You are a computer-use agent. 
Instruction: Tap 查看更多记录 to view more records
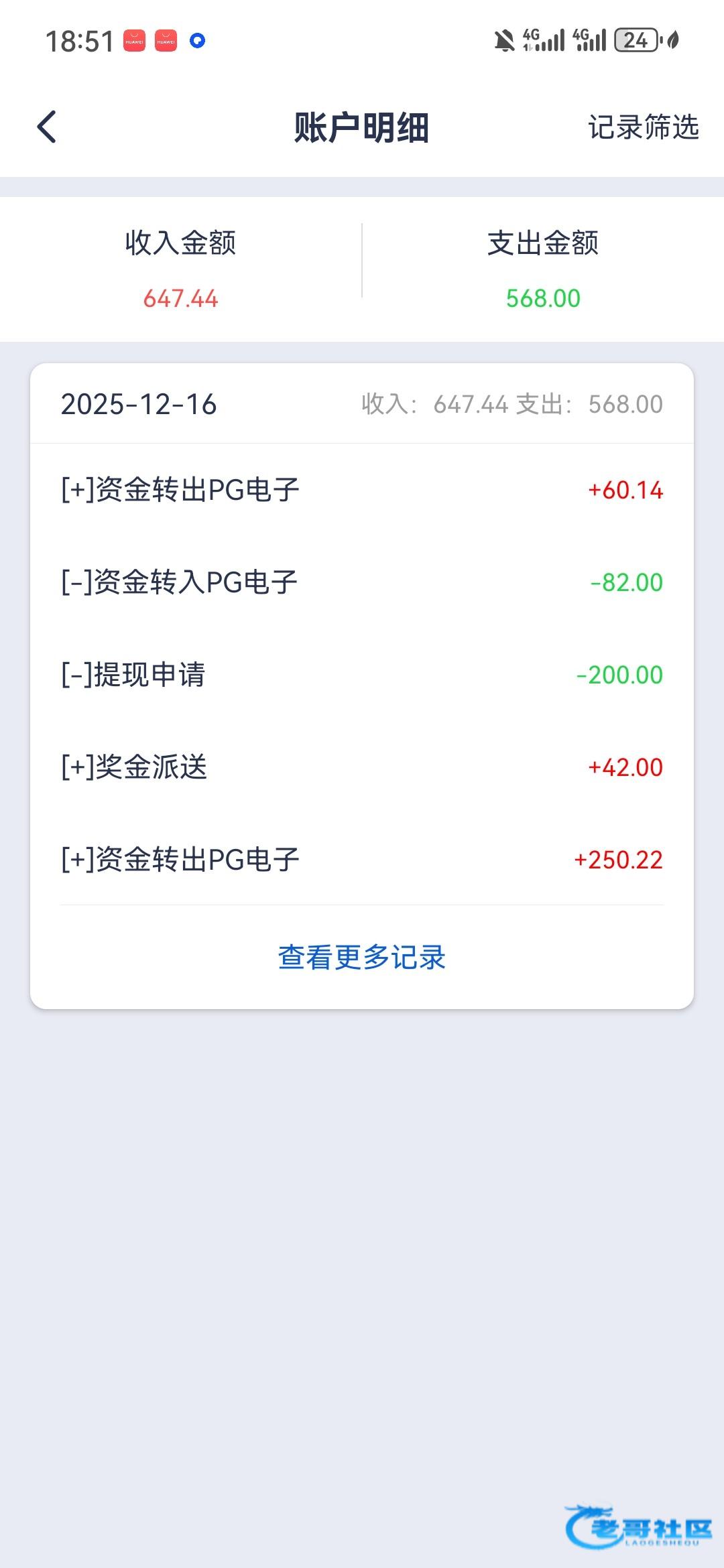click(x=362, y=957)
